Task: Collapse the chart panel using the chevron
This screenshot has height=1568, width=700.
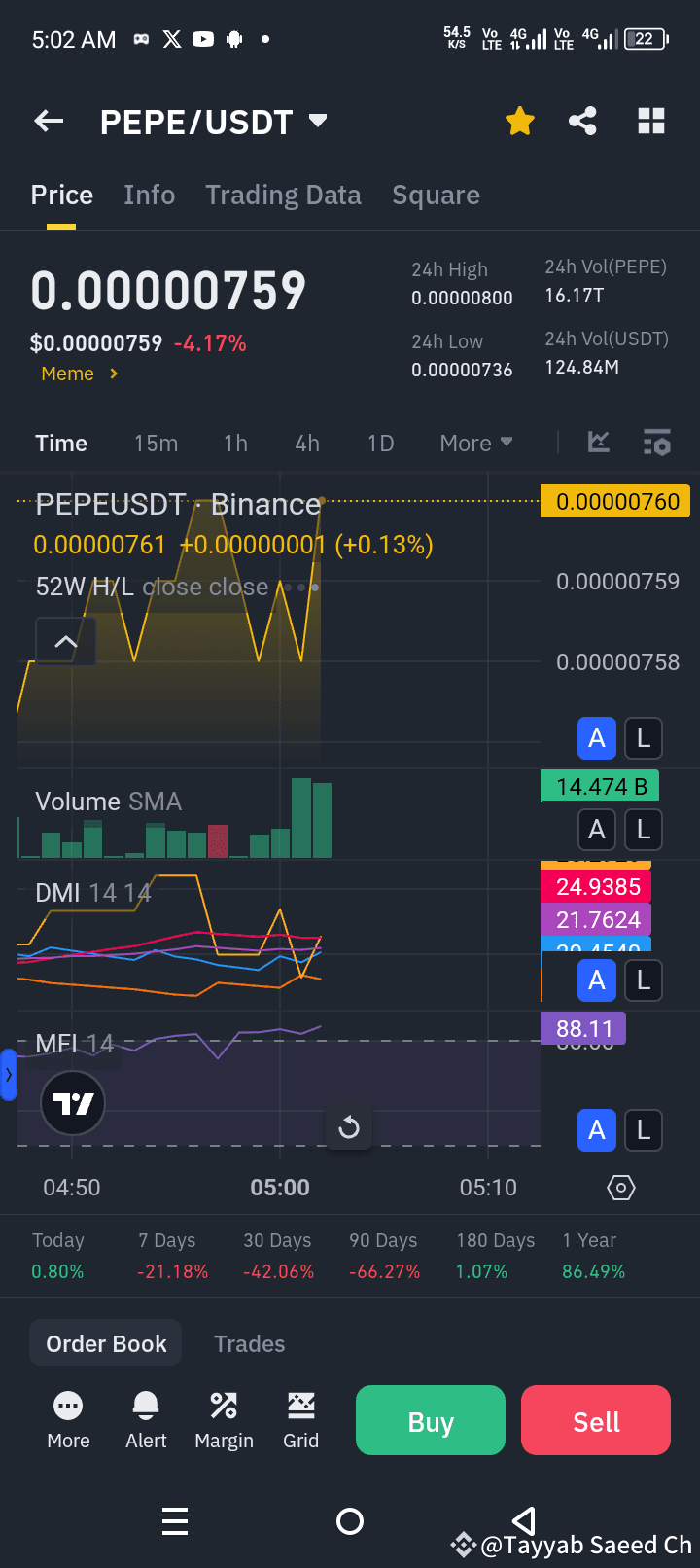Action: click(65, 641)
